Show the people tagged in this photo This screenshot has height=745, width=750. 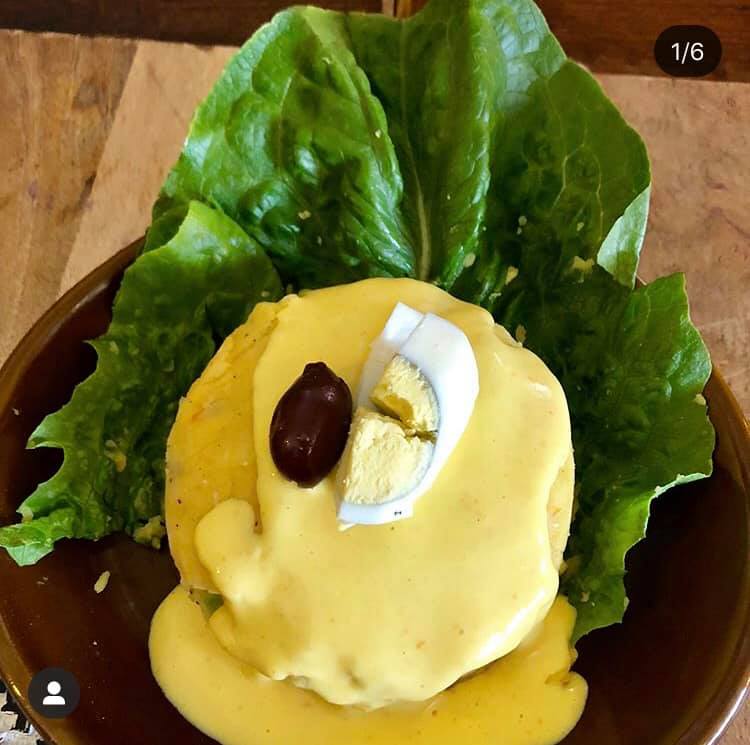pos(54,693)
